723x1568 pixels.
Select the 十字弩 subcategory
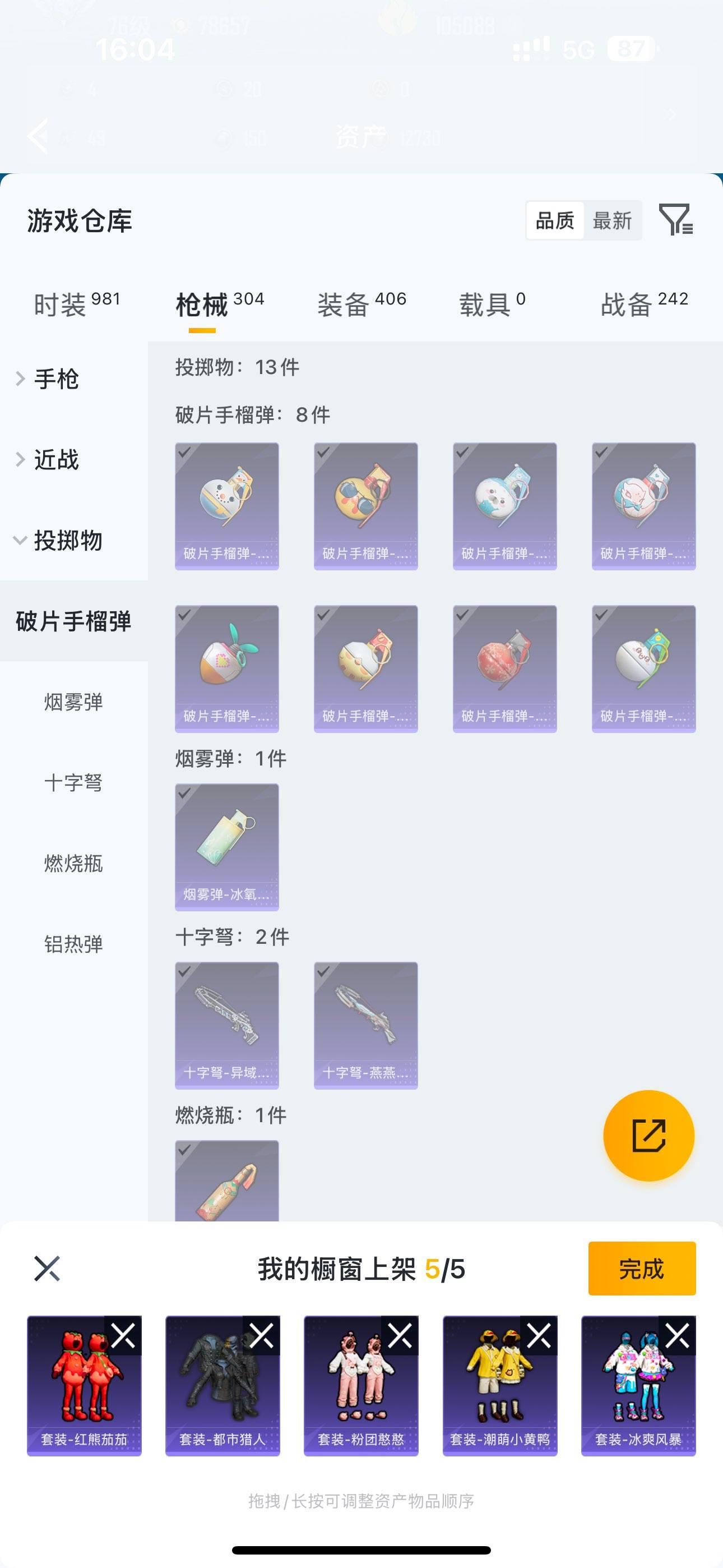coord(73,783)
